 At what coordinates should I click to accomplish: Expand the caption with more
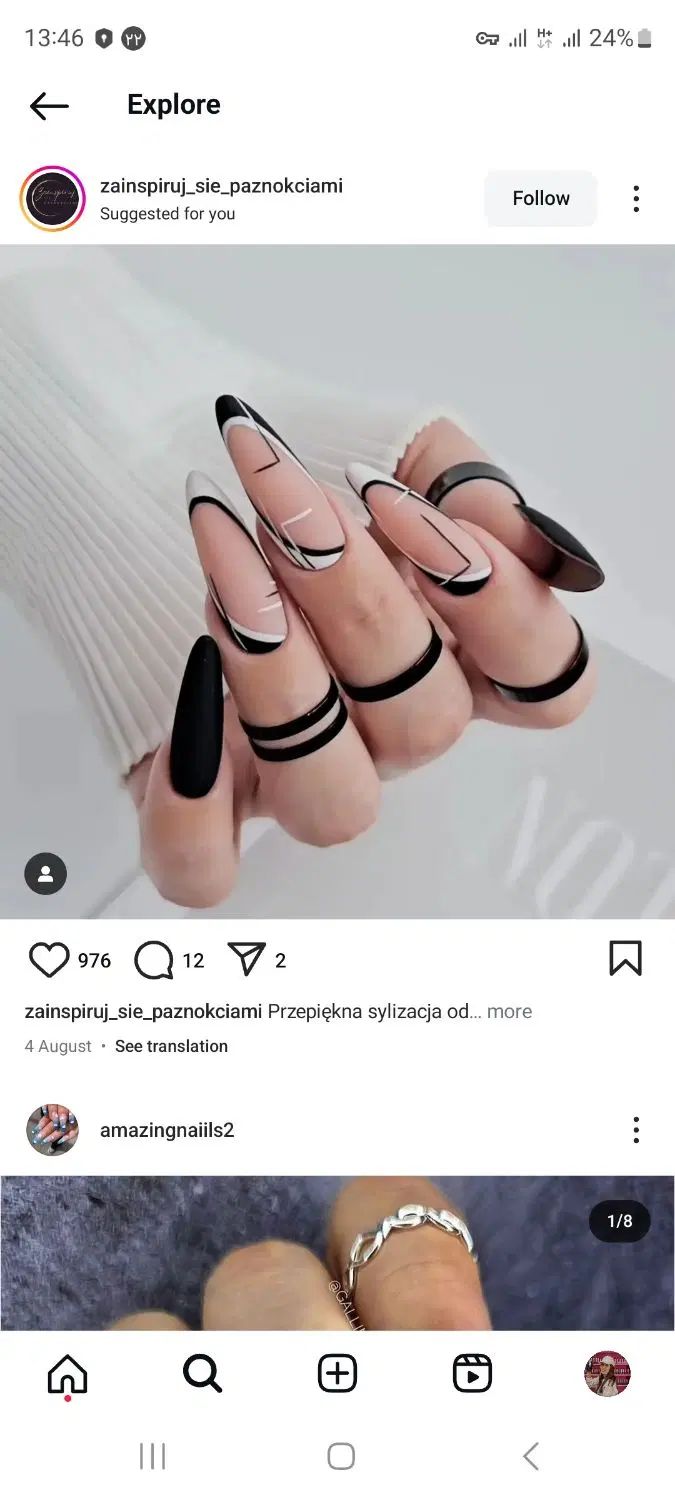509,1011
